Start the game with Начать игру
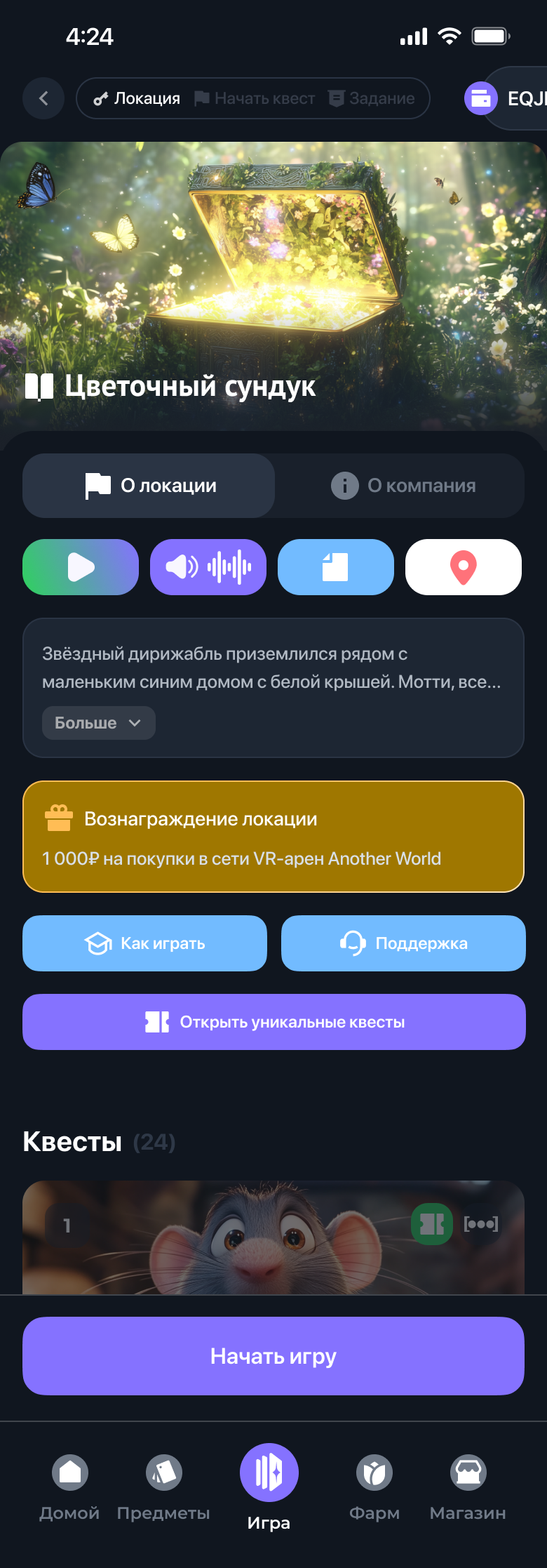This screenshot has width=547, height=1568. coord(273,1356)
